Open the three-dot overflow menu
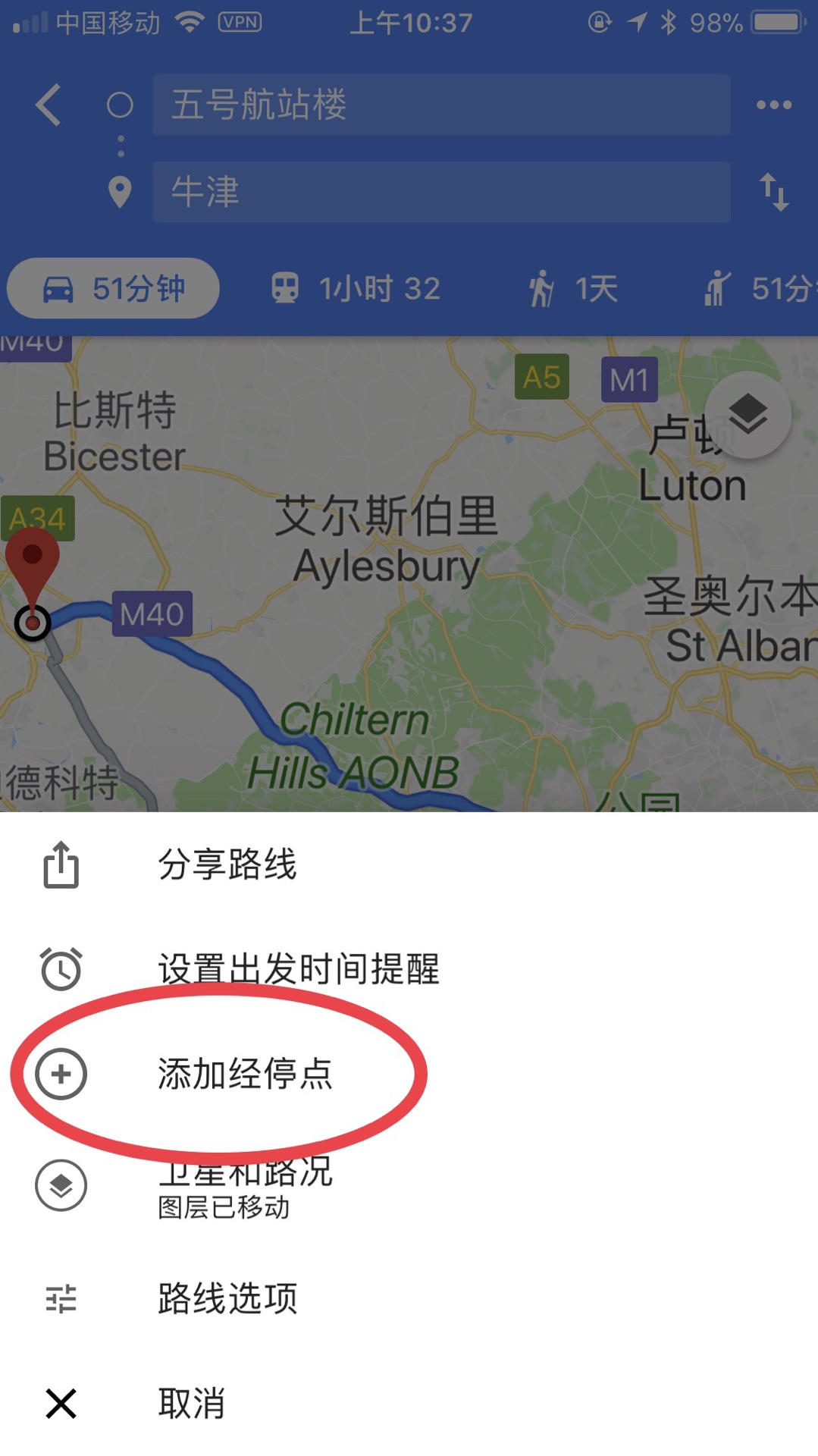Image resolution: width=818 pixels, height=1456 pixels. pyautogui.click(x=773, y=105)
